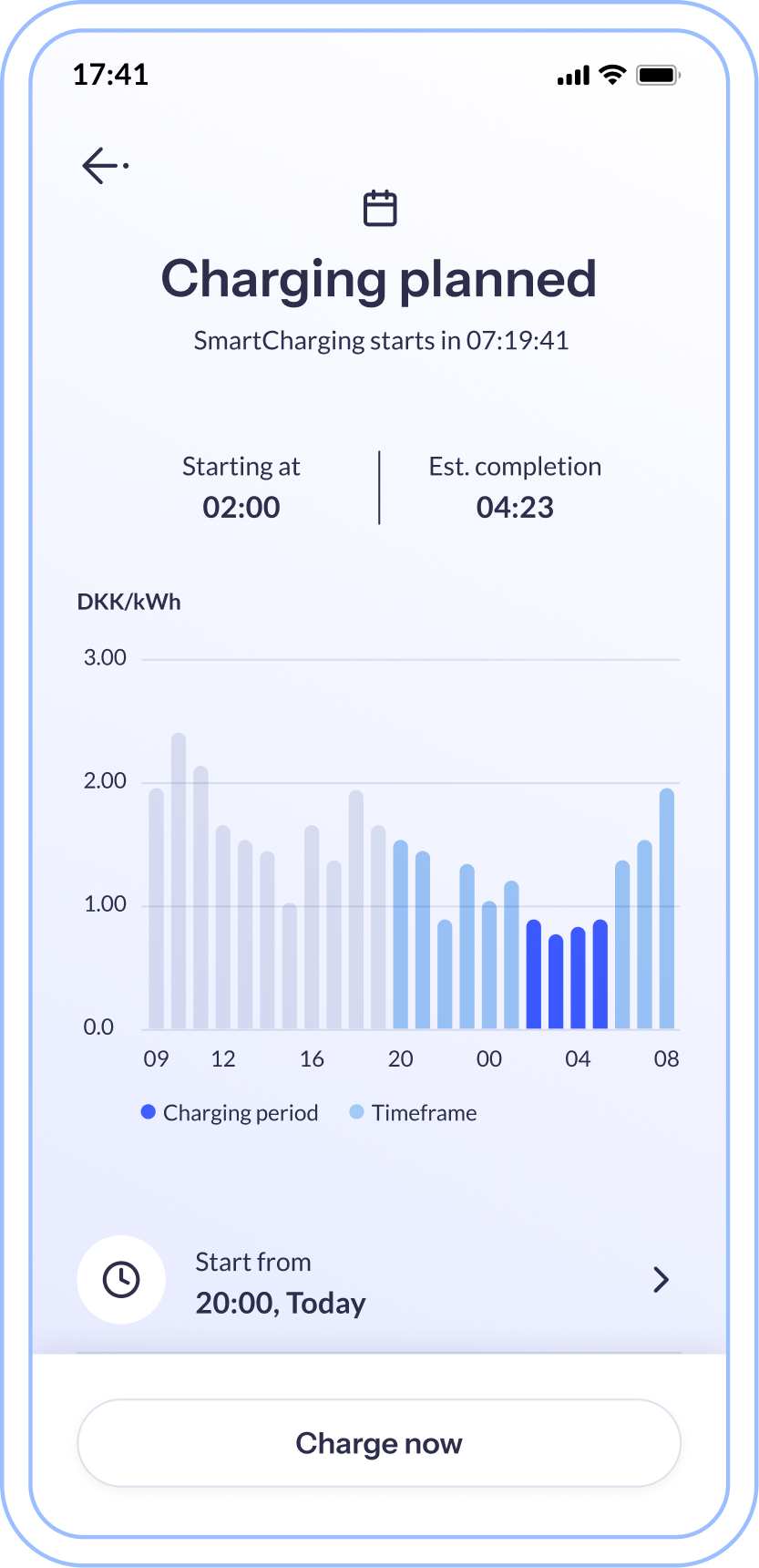Open the Start from 20:00, Today row
The image size is (759, 1568).
(378, 1281)
